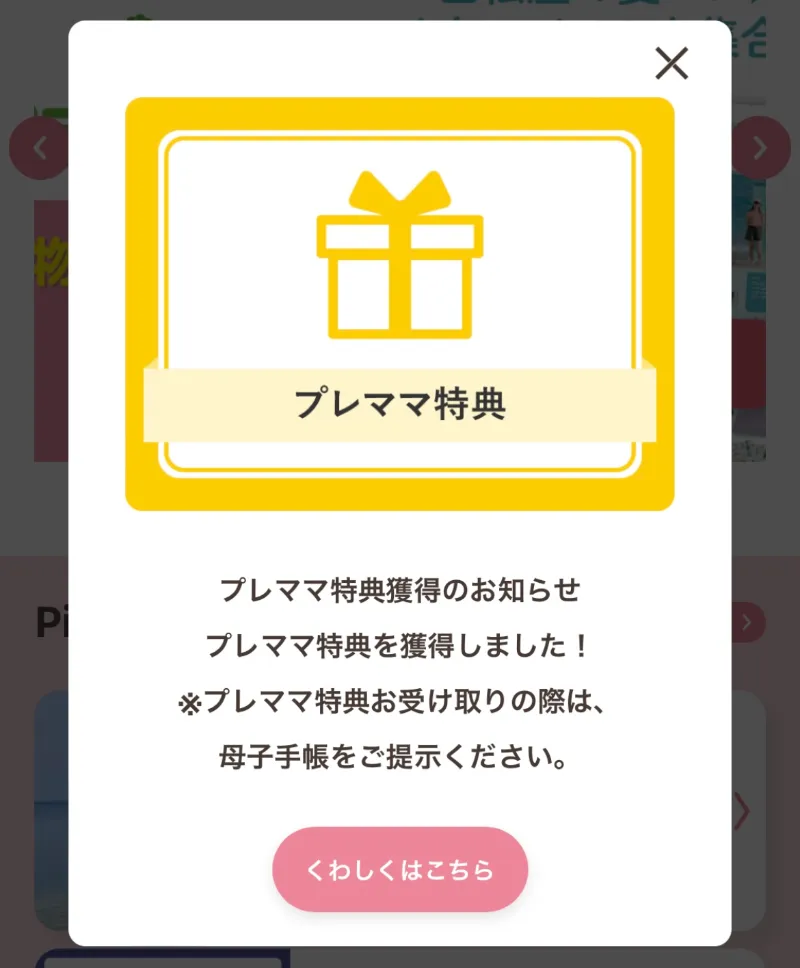Tap the くわしくはこちら button
This screenshot has width=800, height=968.
(x=400, y=869)
